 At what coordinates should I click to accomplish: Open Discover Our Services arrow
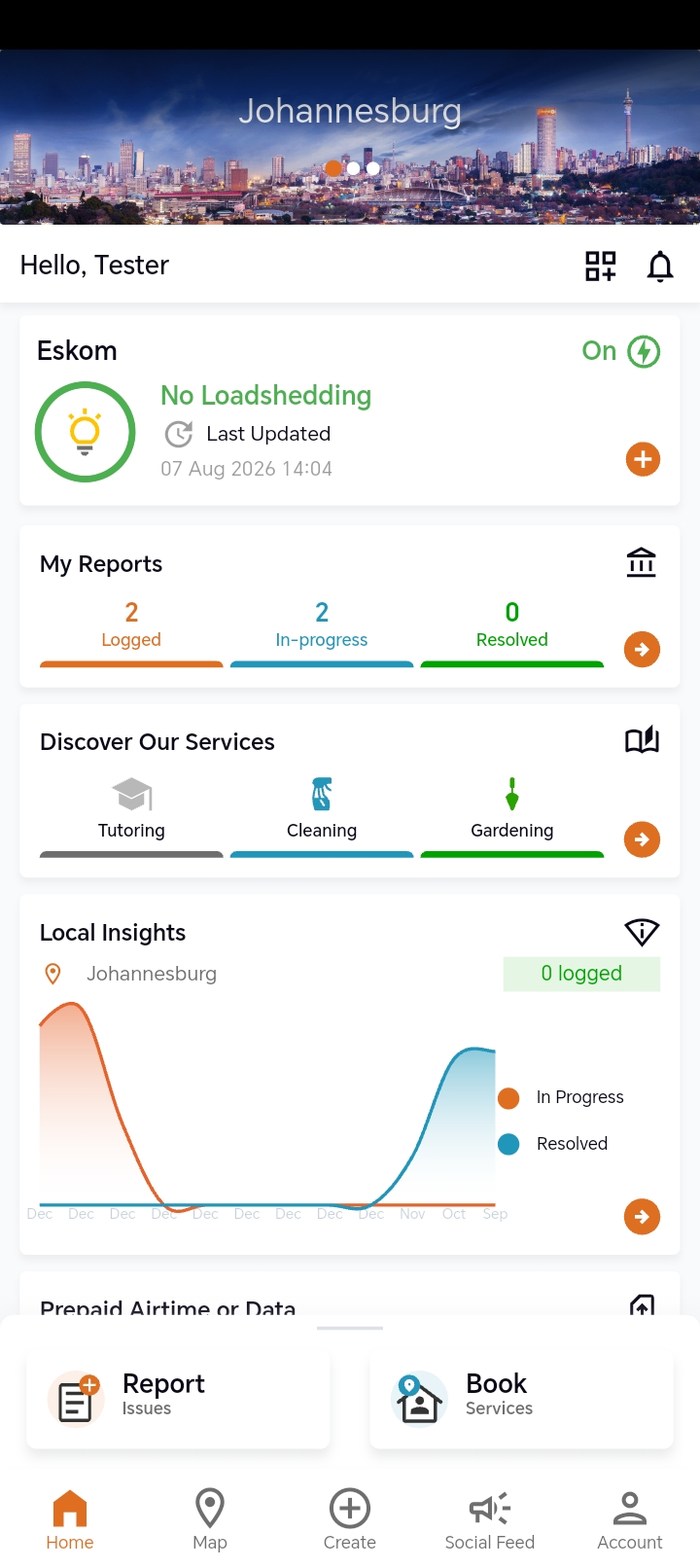point(642,839)
